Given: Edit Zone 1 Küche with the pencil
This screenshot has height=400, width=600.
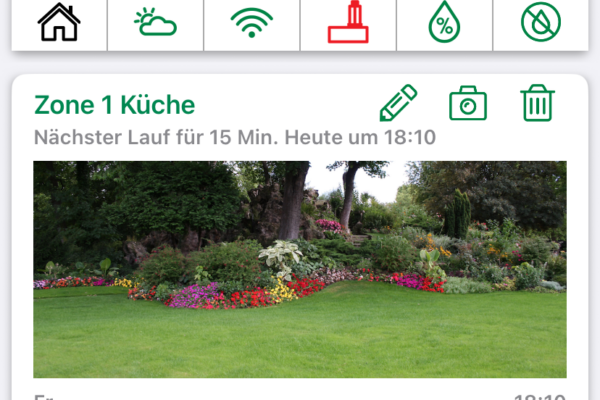Looking at the screenshot, I should 397,103.
